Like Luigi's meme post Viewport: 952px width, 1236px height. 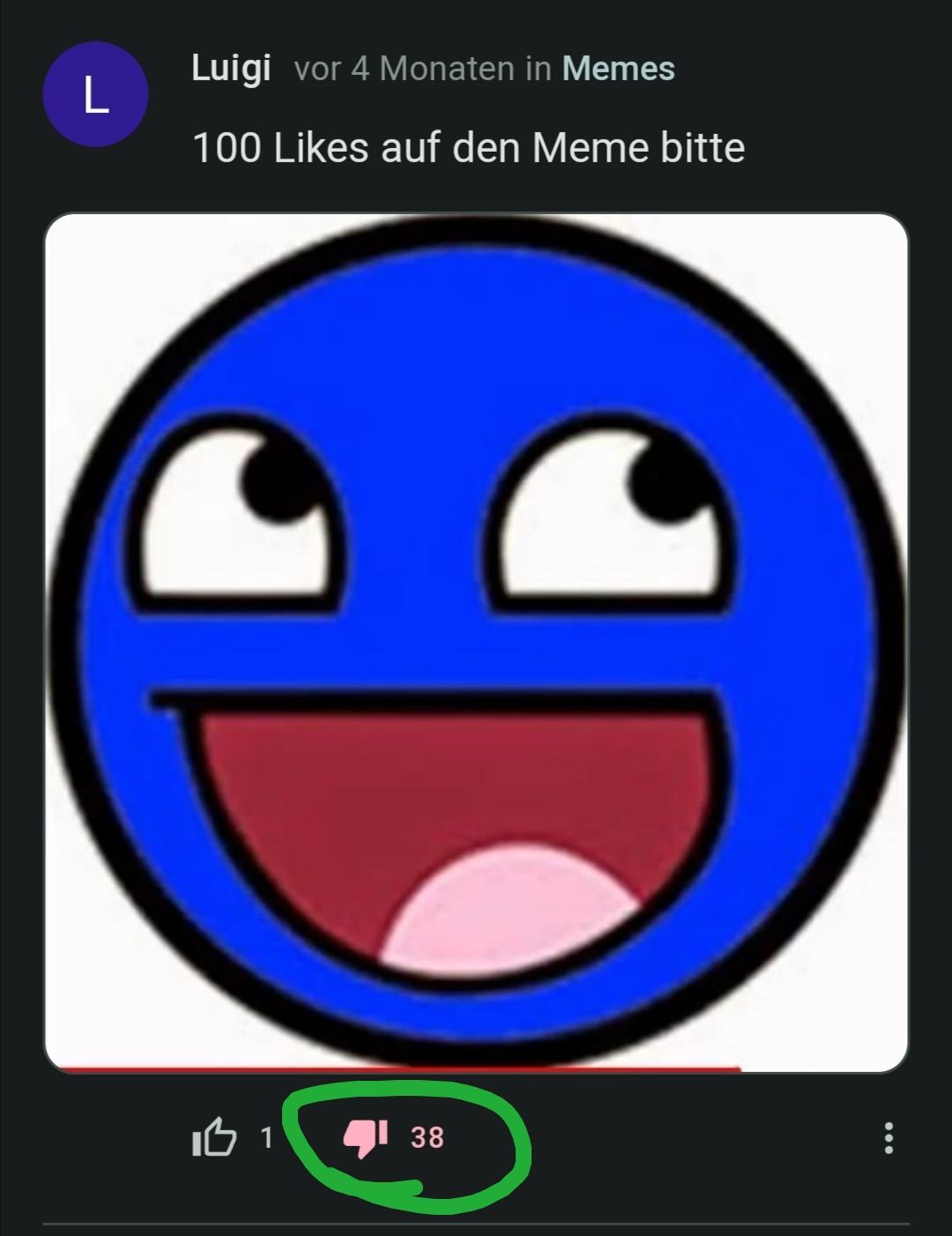(x=214, y=1138)
